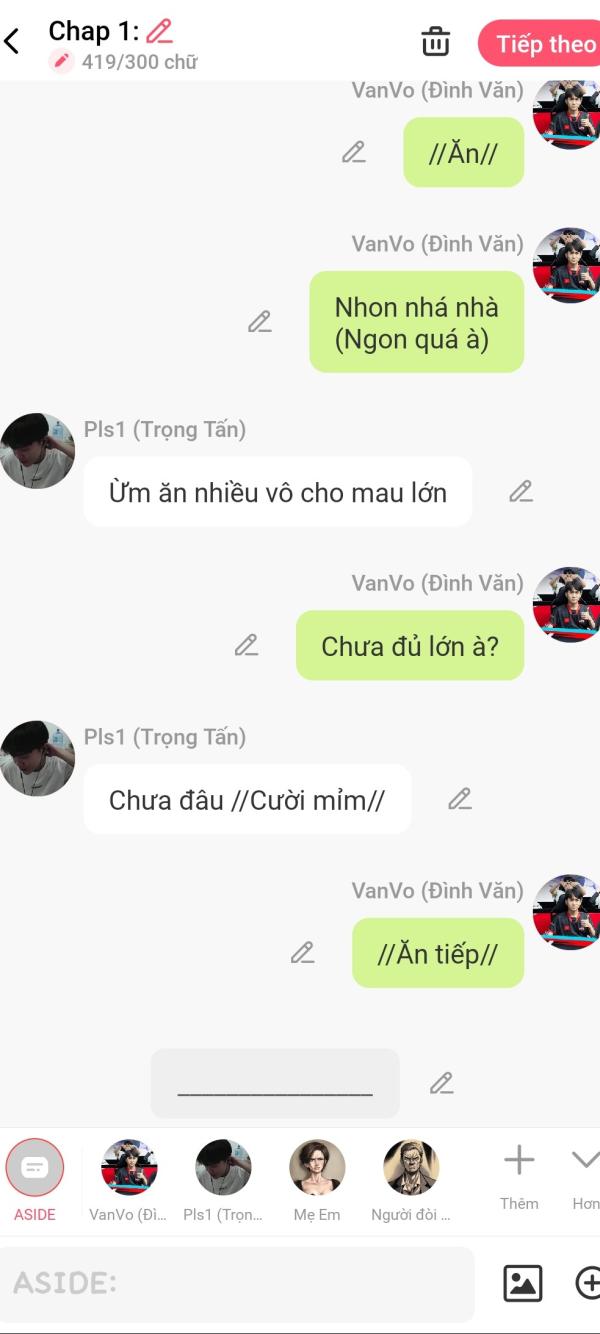Edit the "//Ăn//" message
This screenshot has width=600, height=1334.
[x=354, y=152]
